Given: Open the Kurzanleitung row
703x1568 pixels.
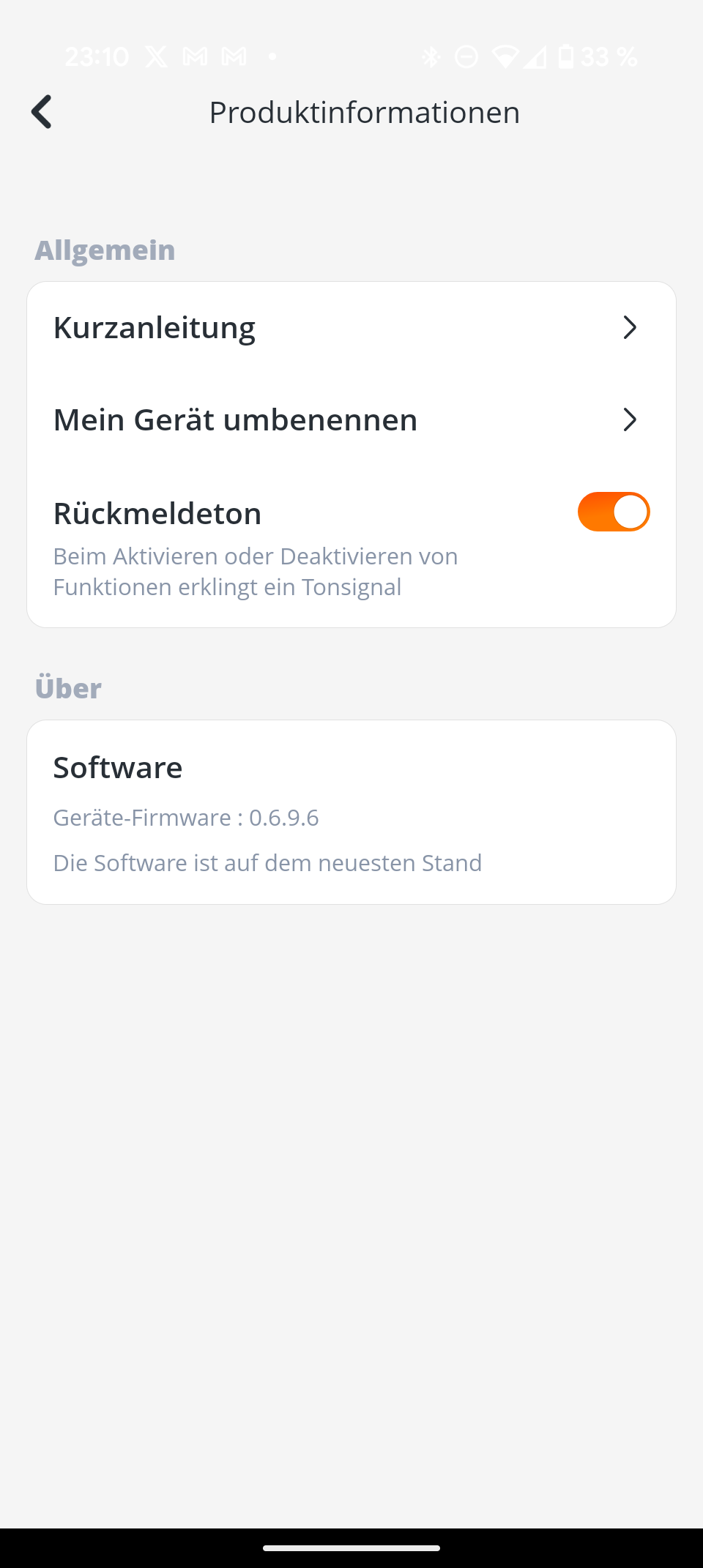Looking at the screenshot, I should [x=351, y=328].
